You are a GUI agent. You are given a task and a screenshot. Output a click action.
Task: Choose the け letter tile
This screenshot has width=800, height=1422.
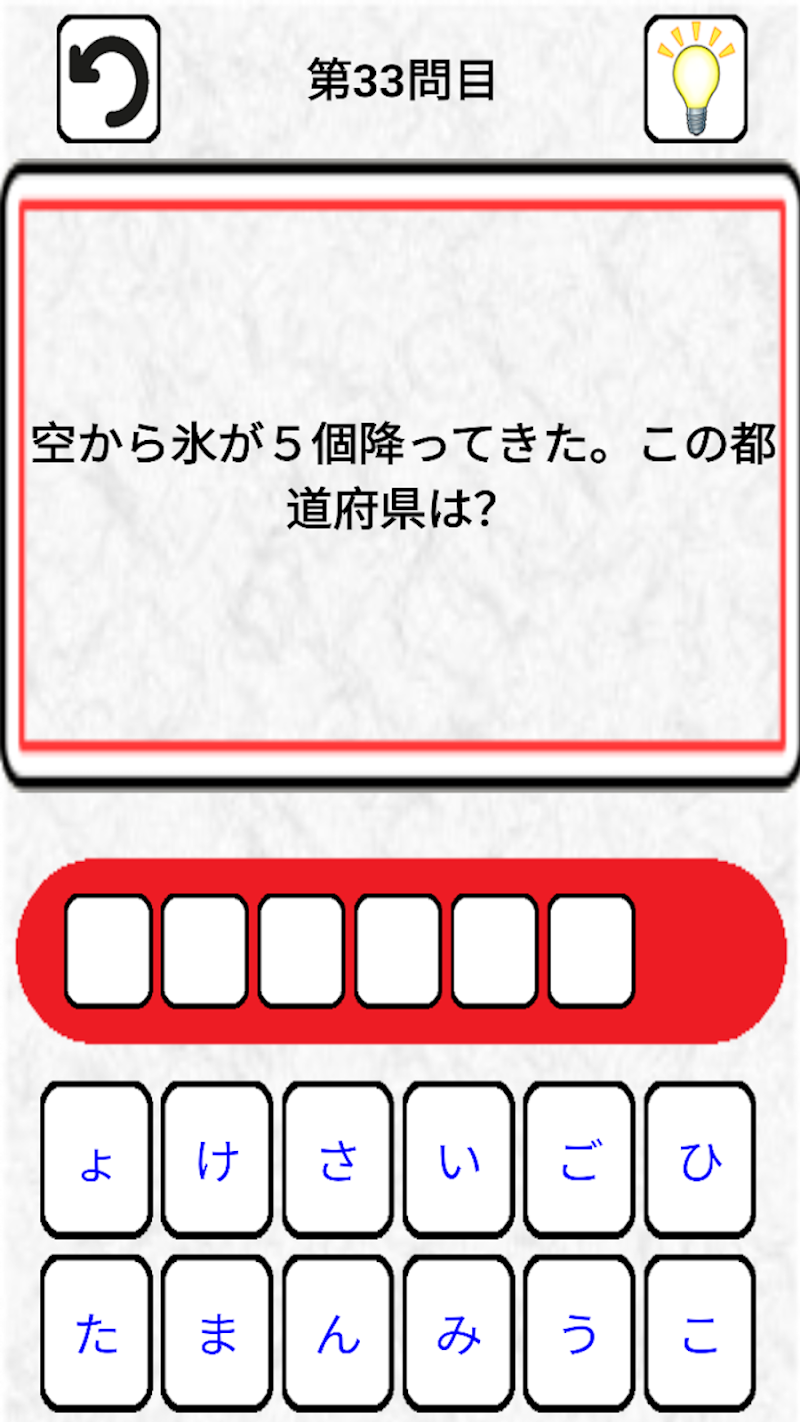pyautogui.click(x=217, y=1161)
